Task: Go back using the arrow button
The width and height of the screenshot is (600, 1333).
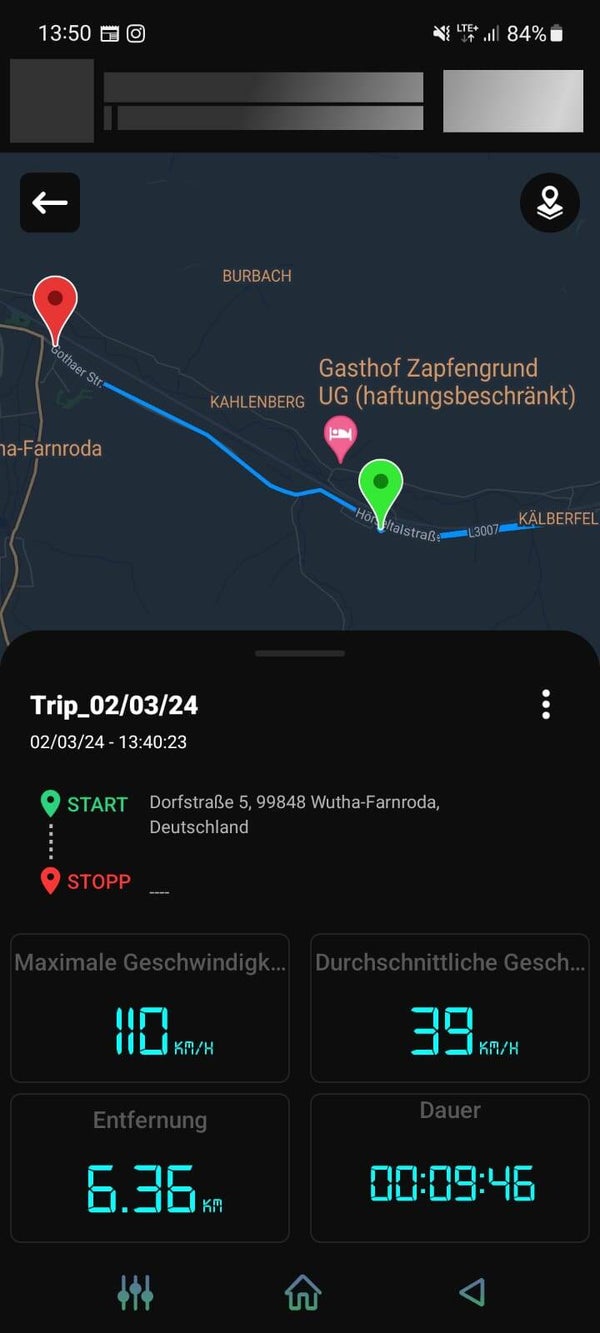Action: click(50, 203)
